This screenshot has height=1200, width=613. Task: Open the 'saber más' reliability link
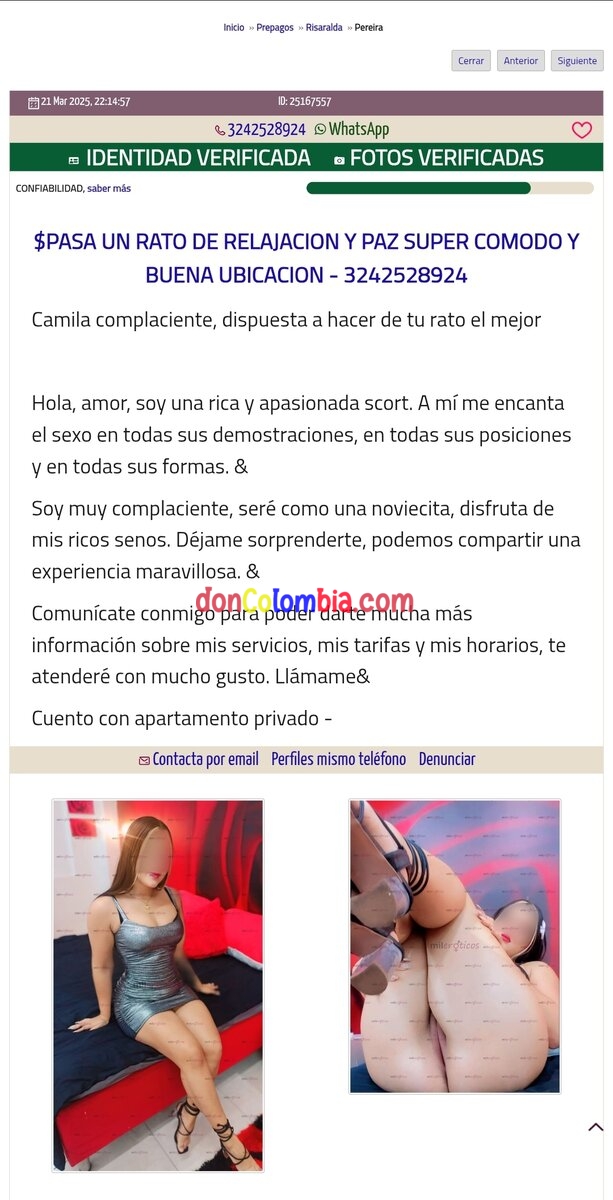109,188
